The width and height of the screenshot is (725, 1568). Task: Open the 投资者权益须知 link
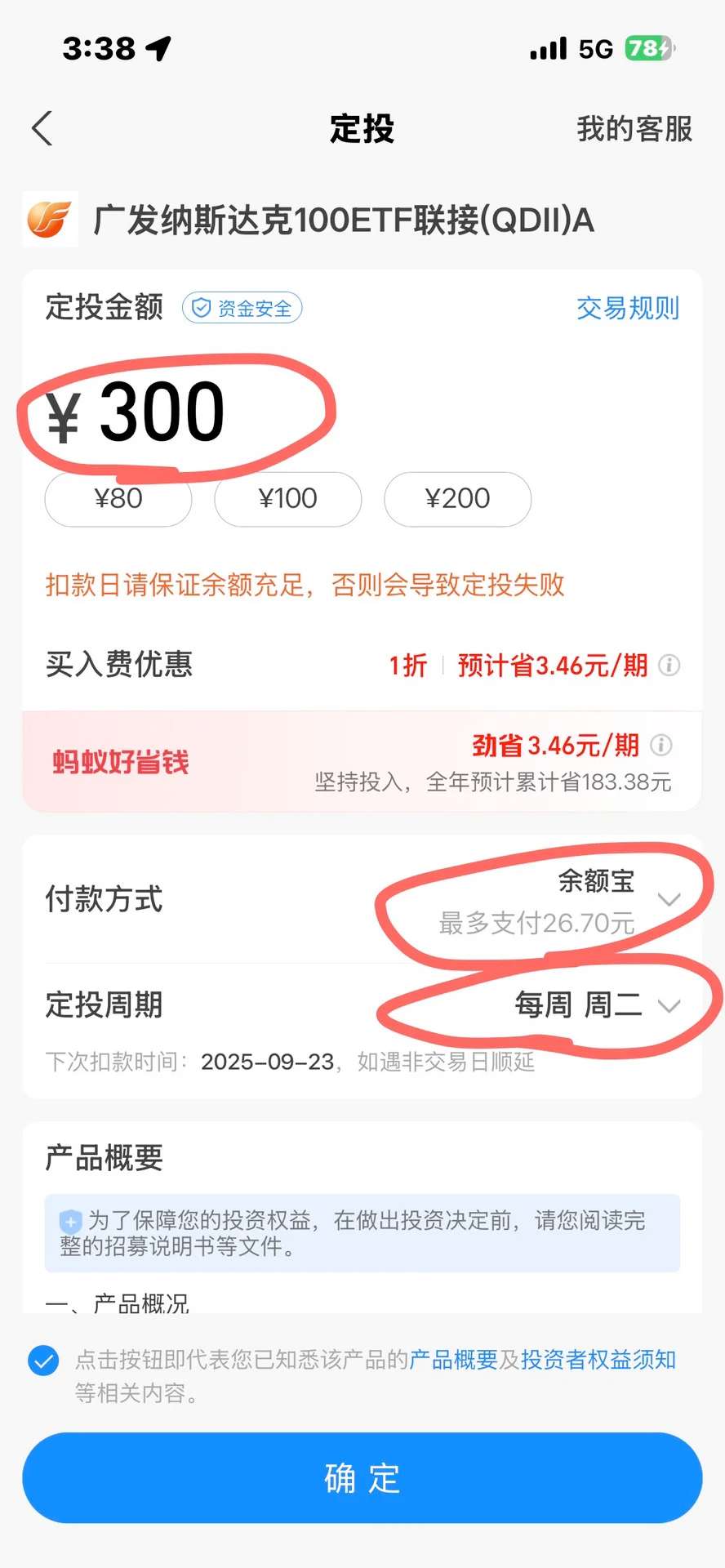click(x=598, y=1360)
